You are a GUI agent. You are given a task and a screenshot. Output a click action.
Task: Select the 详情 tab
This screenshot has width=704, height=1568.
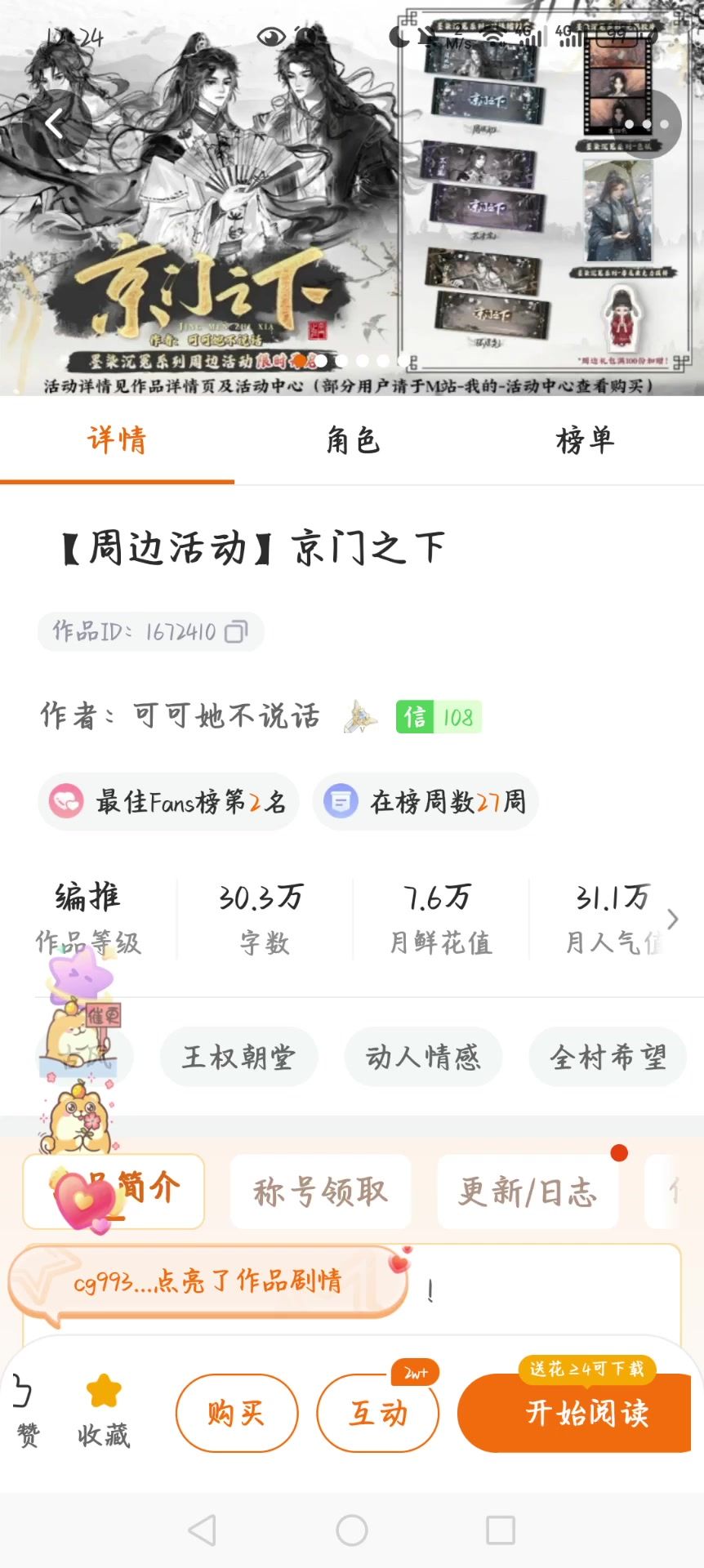pyautogui.click(x=117, y=441)
